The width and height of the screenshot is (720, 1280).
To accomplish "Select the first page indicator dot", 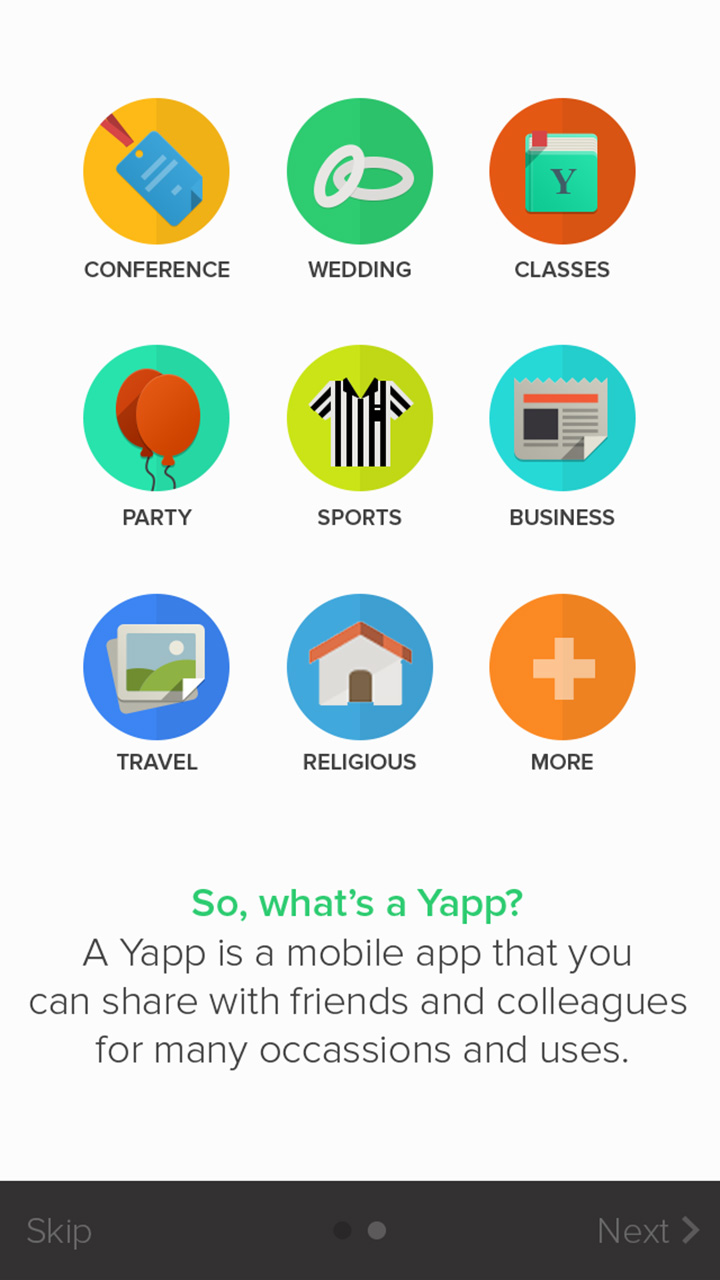I will coord(342,1231).
